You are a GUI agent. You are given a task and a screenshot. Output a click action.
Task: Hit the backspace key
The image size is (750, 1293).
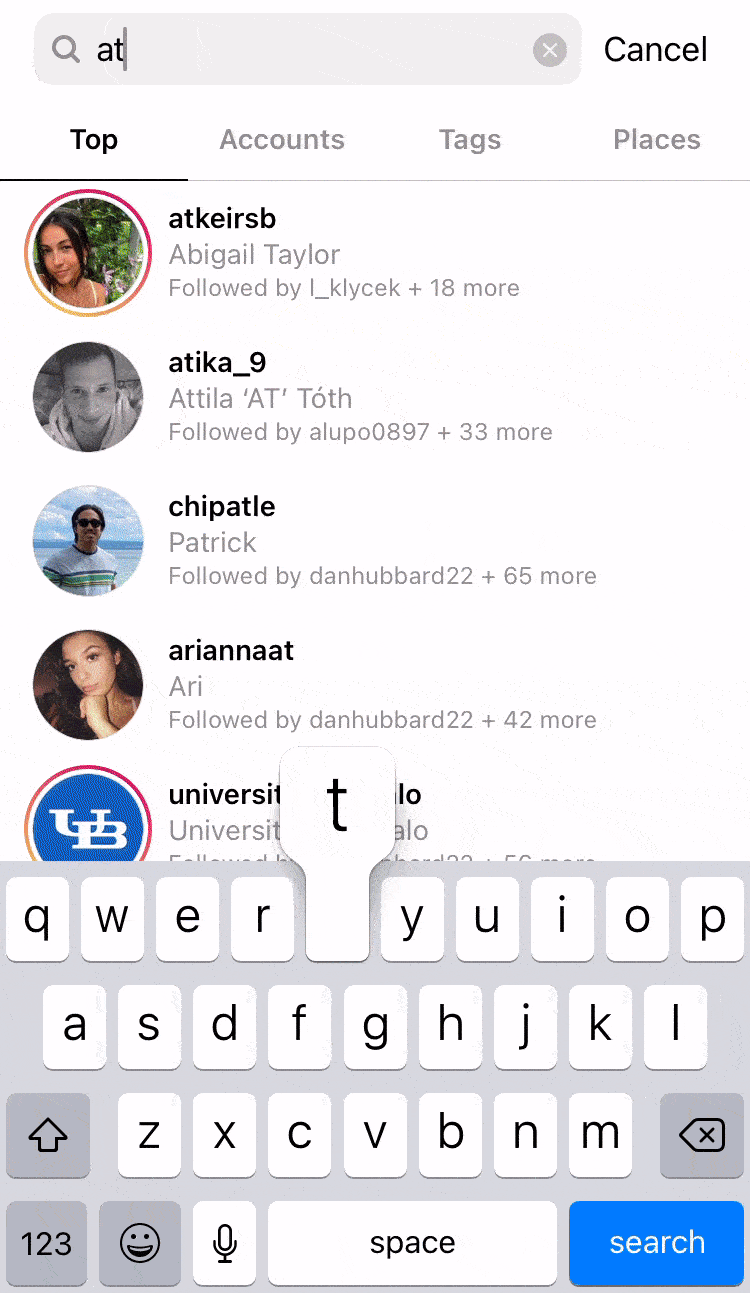click(x=701, y=1135)
